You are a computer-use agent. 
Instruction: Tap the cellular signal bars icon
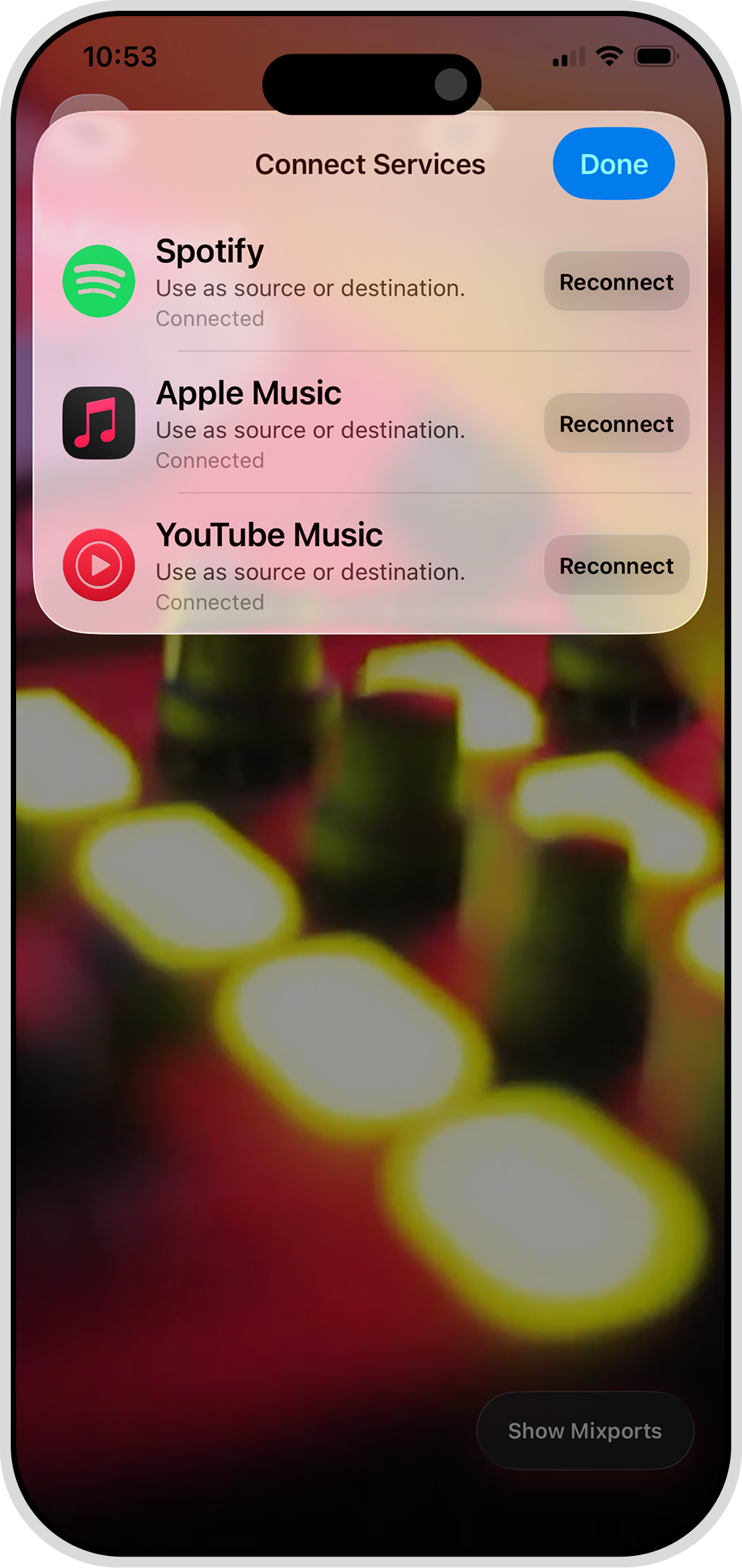(x=565, y=56)
